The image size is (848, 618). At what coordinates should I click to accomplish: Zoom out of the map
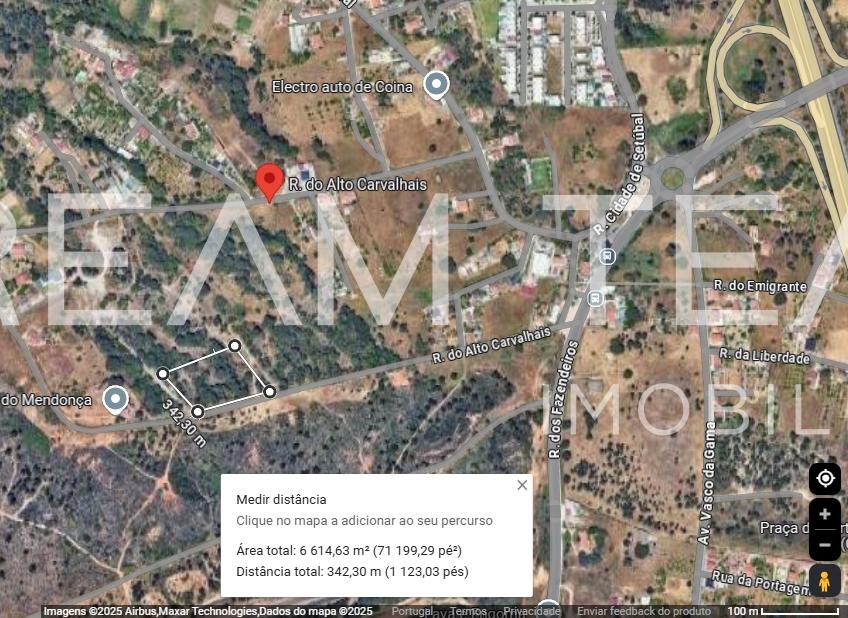pos(825,545)
